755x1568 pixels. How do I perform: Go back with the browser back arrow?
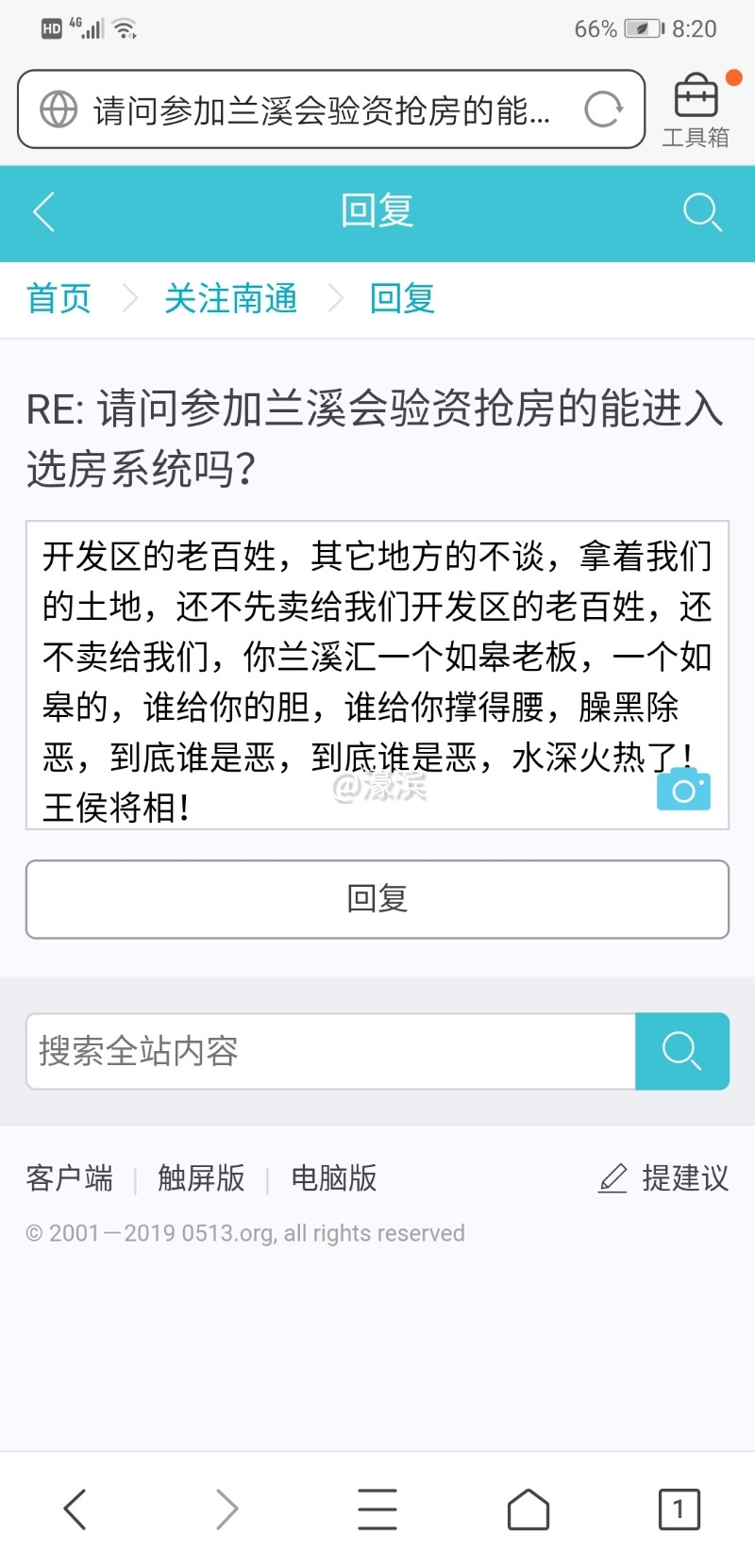[x=75, y=1509]
